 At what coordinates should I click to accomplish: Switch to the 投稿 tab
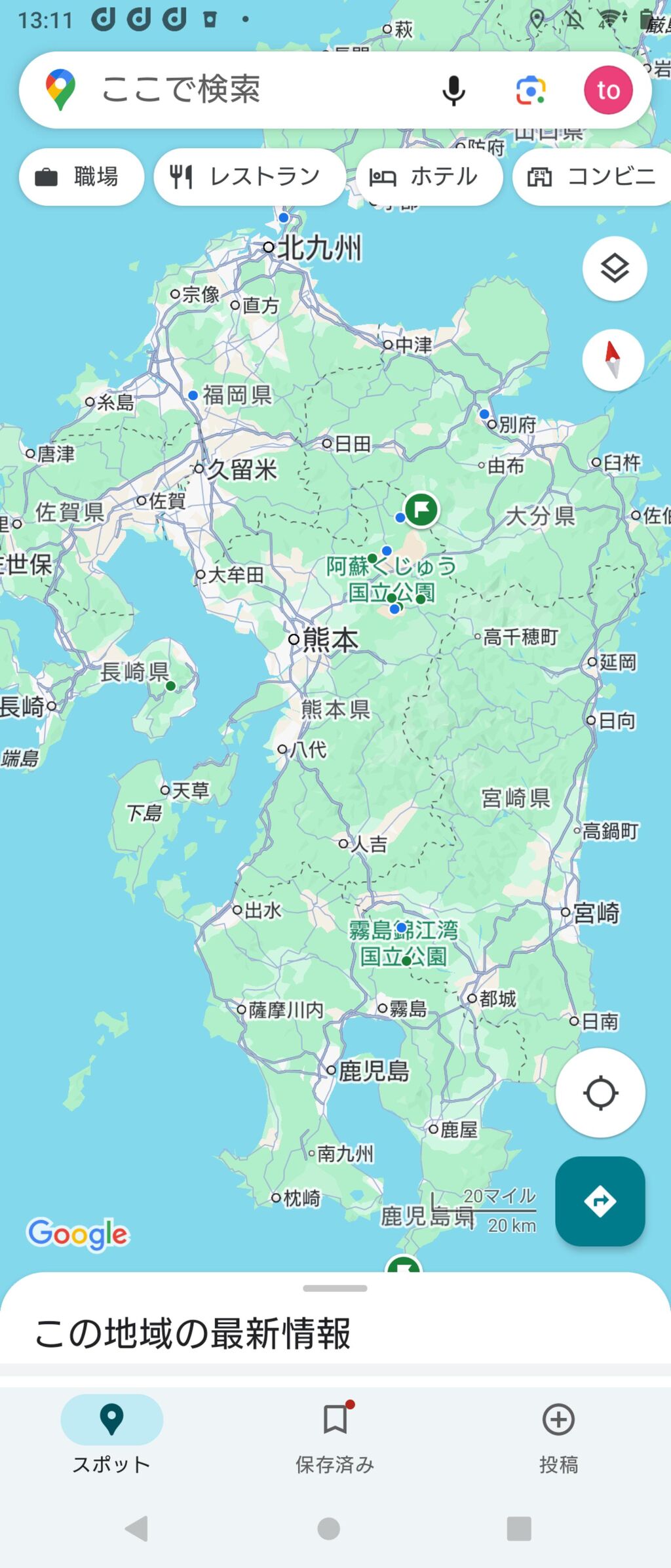tap(558, 1434)
